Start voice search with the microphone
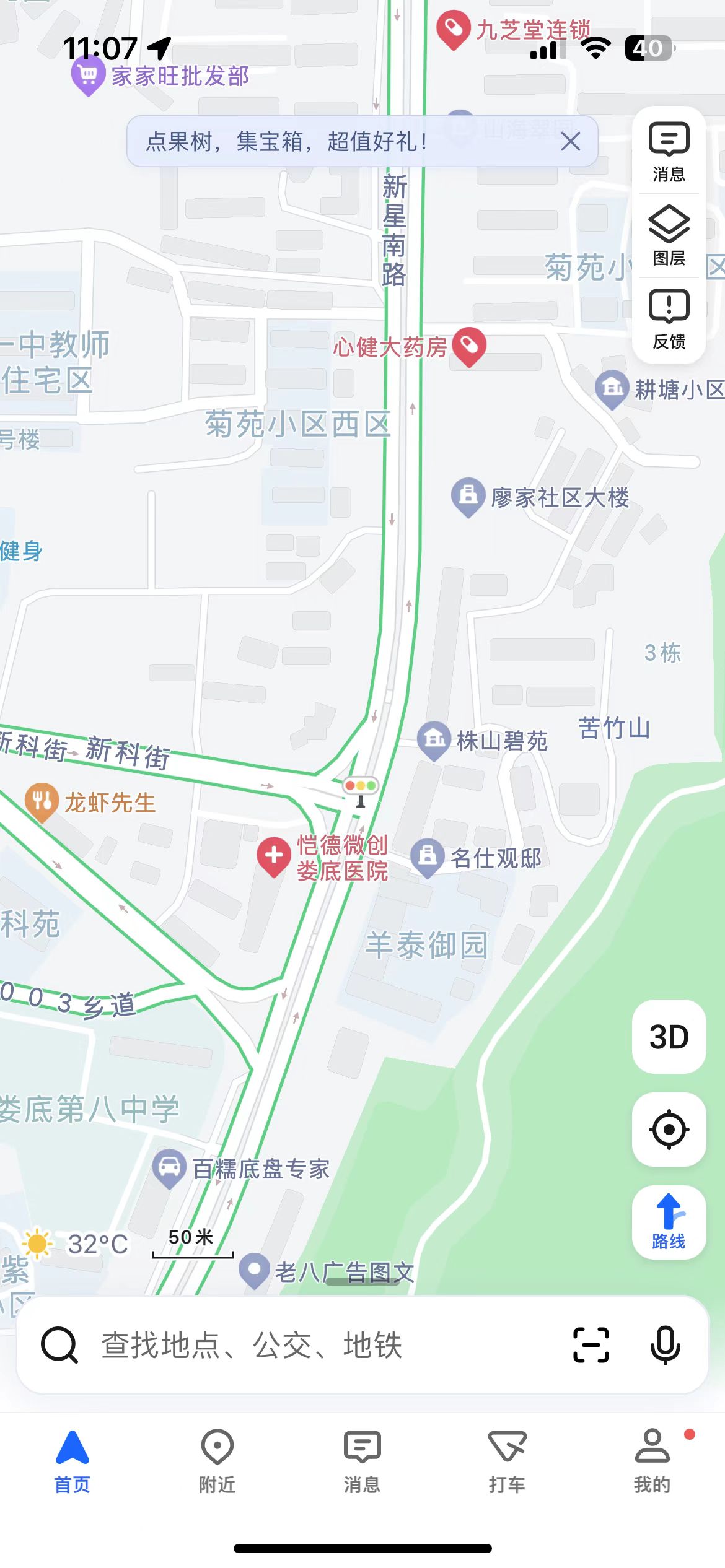 665,1345
